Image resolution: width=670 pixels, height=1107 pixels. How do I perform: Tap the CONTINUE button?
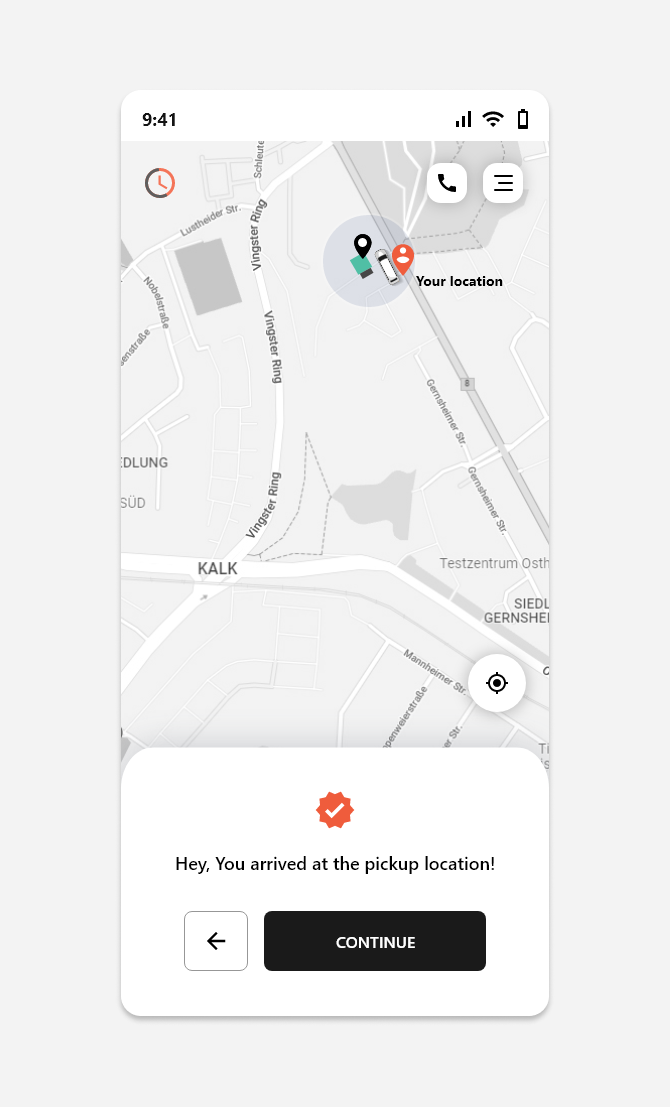click(x=375, y=941)
